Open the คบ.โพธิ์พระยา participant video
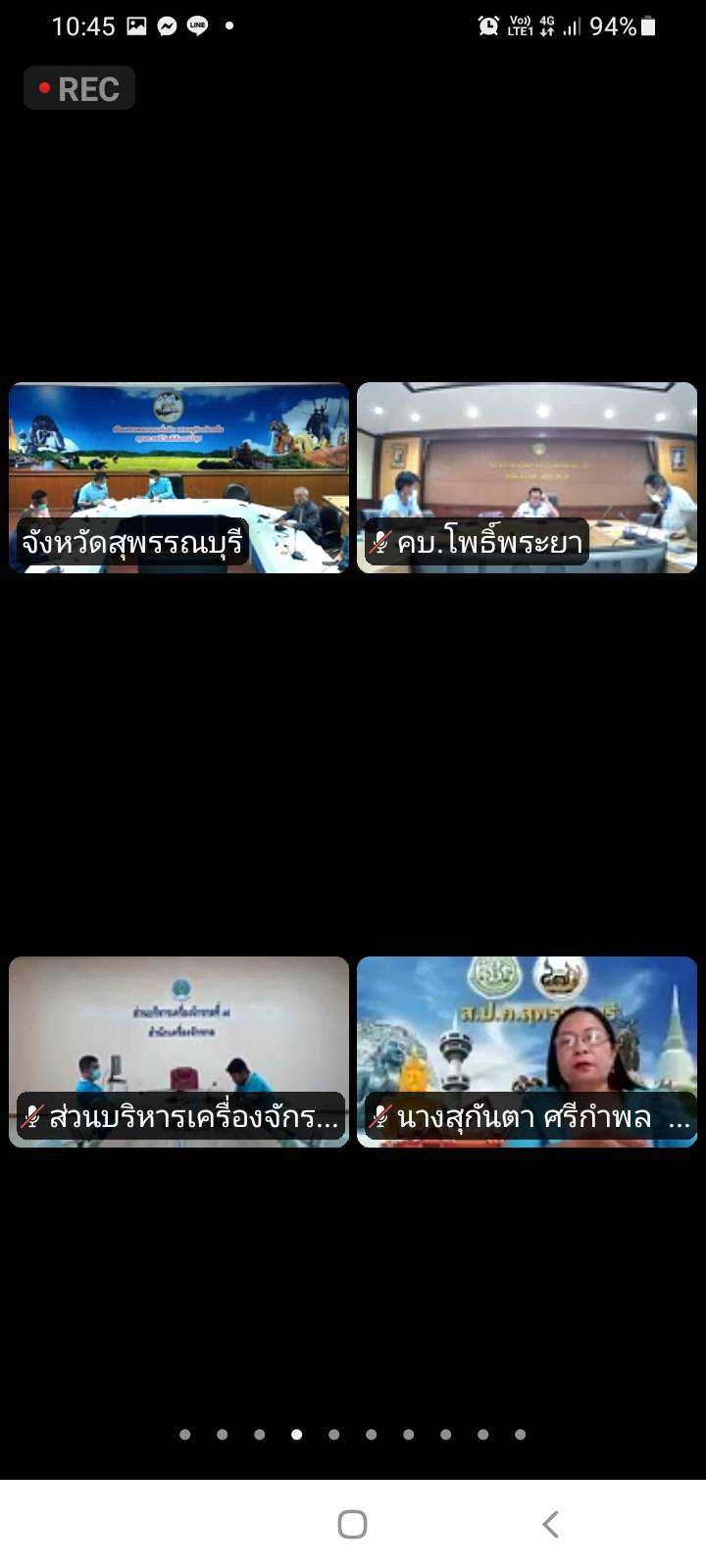 (527, 477)
